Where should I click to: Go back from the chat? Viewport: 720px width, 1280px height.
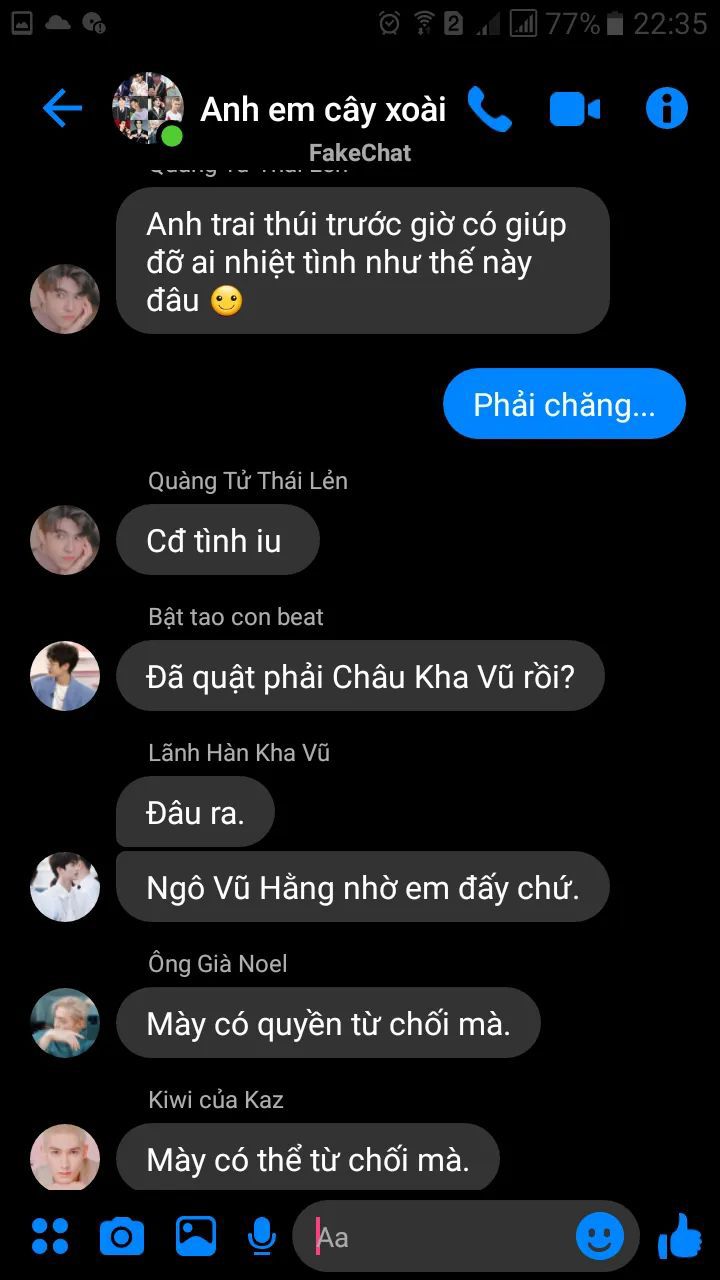pyautogui.click(x=62, y=108)
